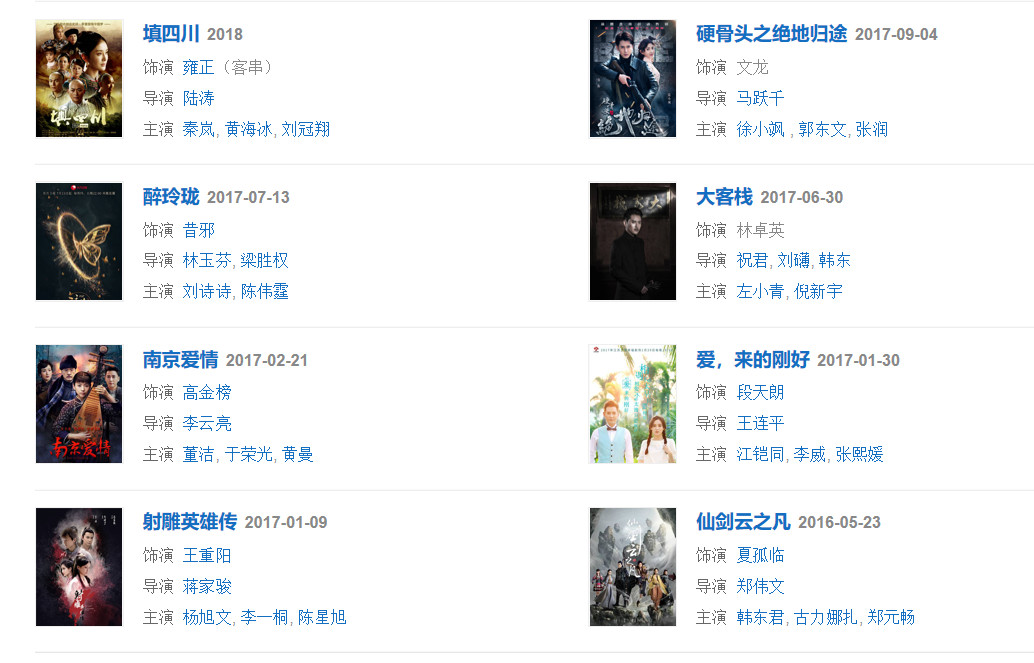Open the 大客栈 title link
The image size is (1034, 663).
tap(724, 197)
